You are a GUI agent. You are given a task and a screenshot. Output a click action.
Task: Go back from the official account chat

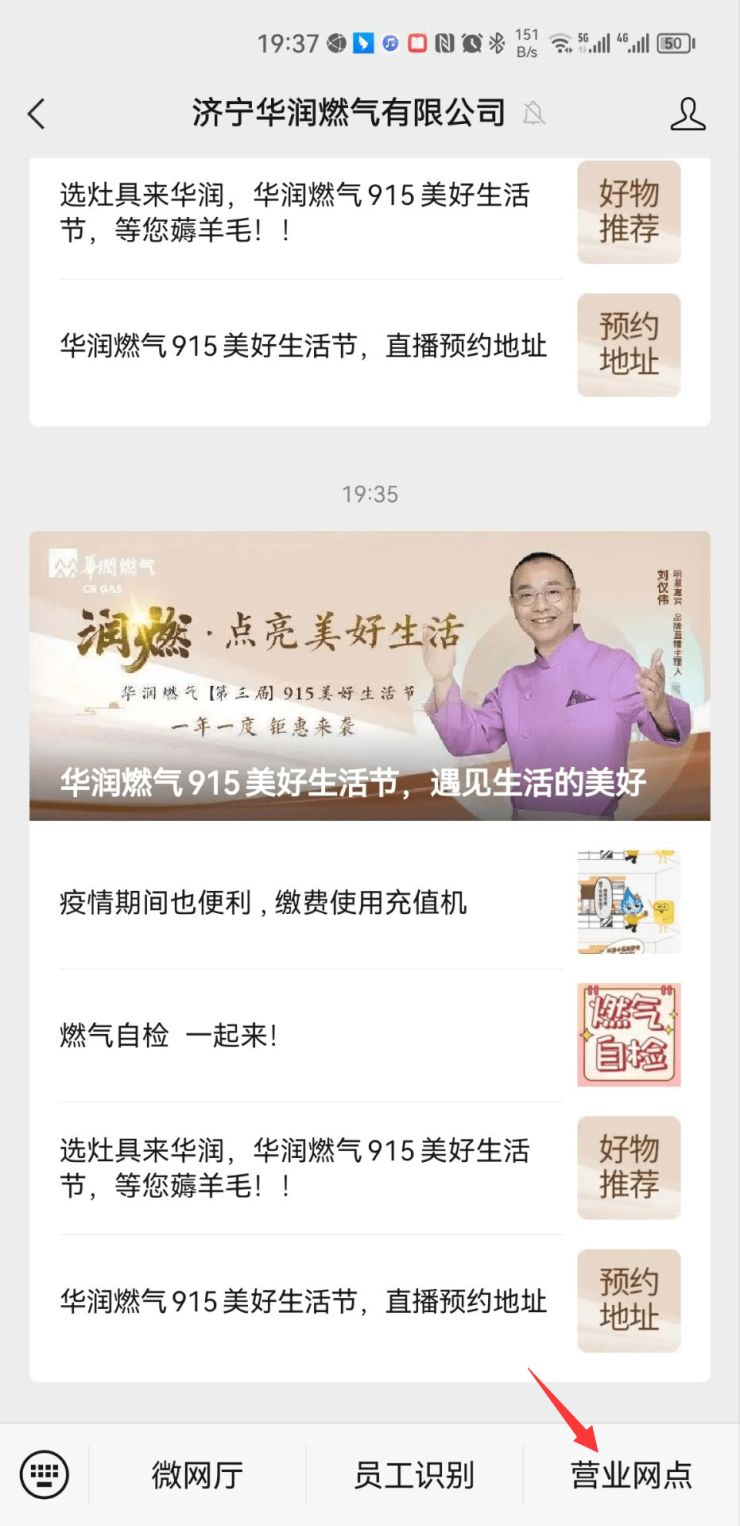[37, 113]
